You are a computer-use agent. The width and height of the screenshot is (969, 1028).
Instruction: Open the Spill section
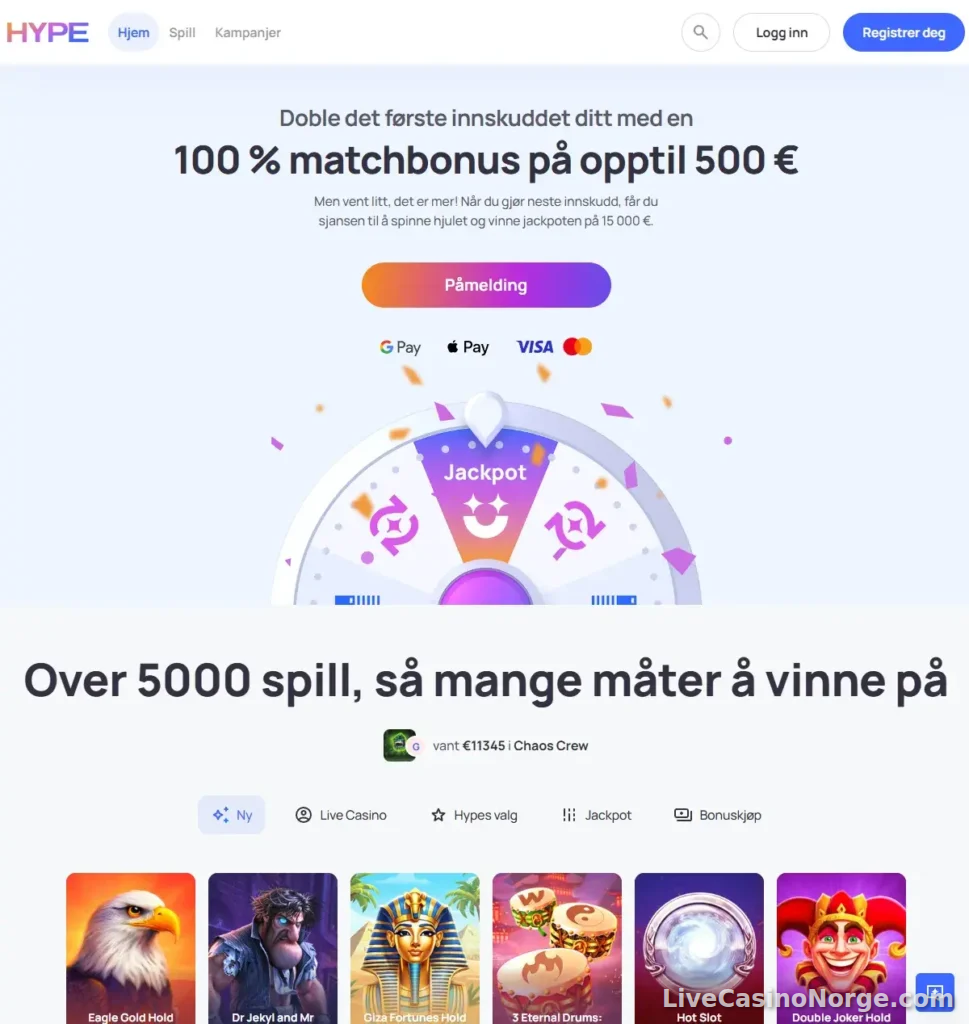pos(182,32)
